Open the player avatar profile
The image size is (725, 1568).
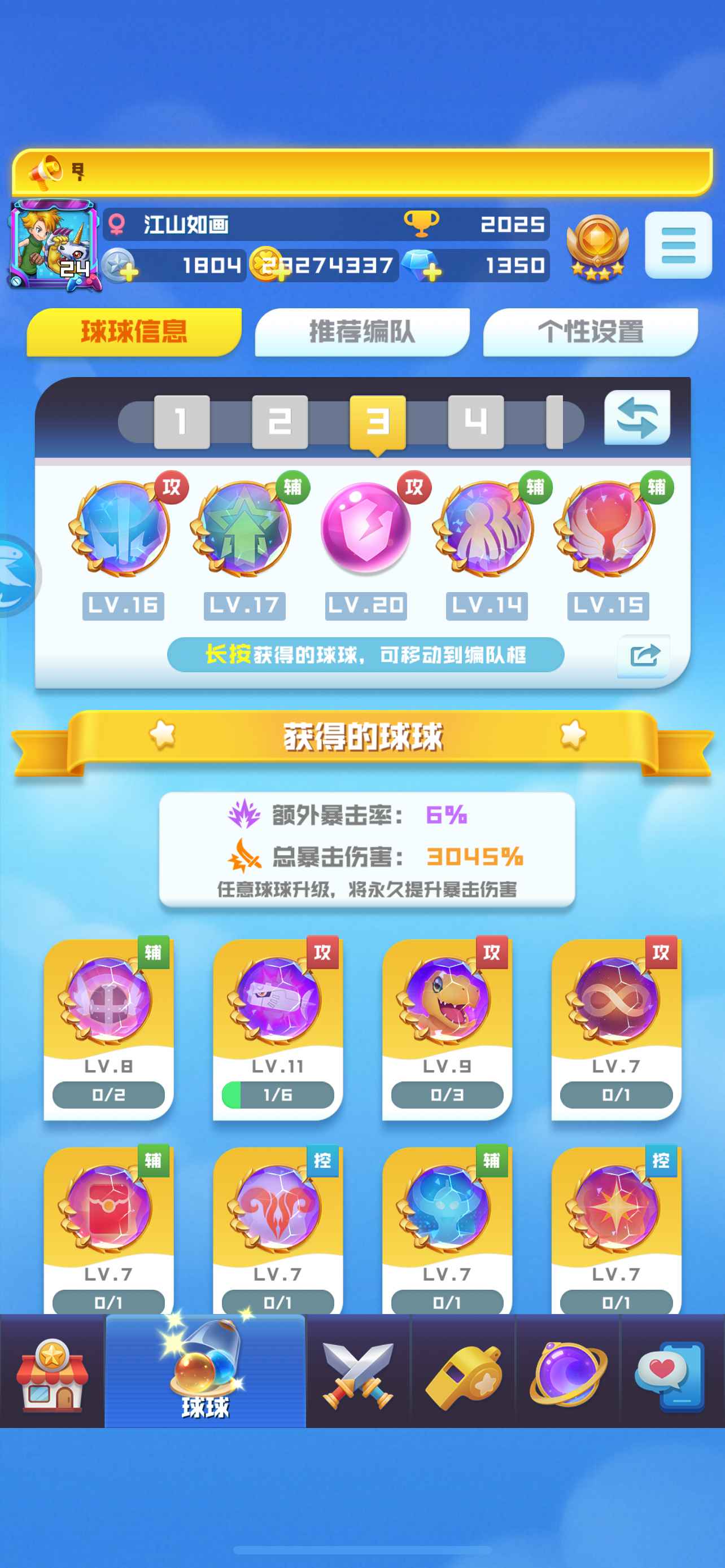click(x=54, y=243)
